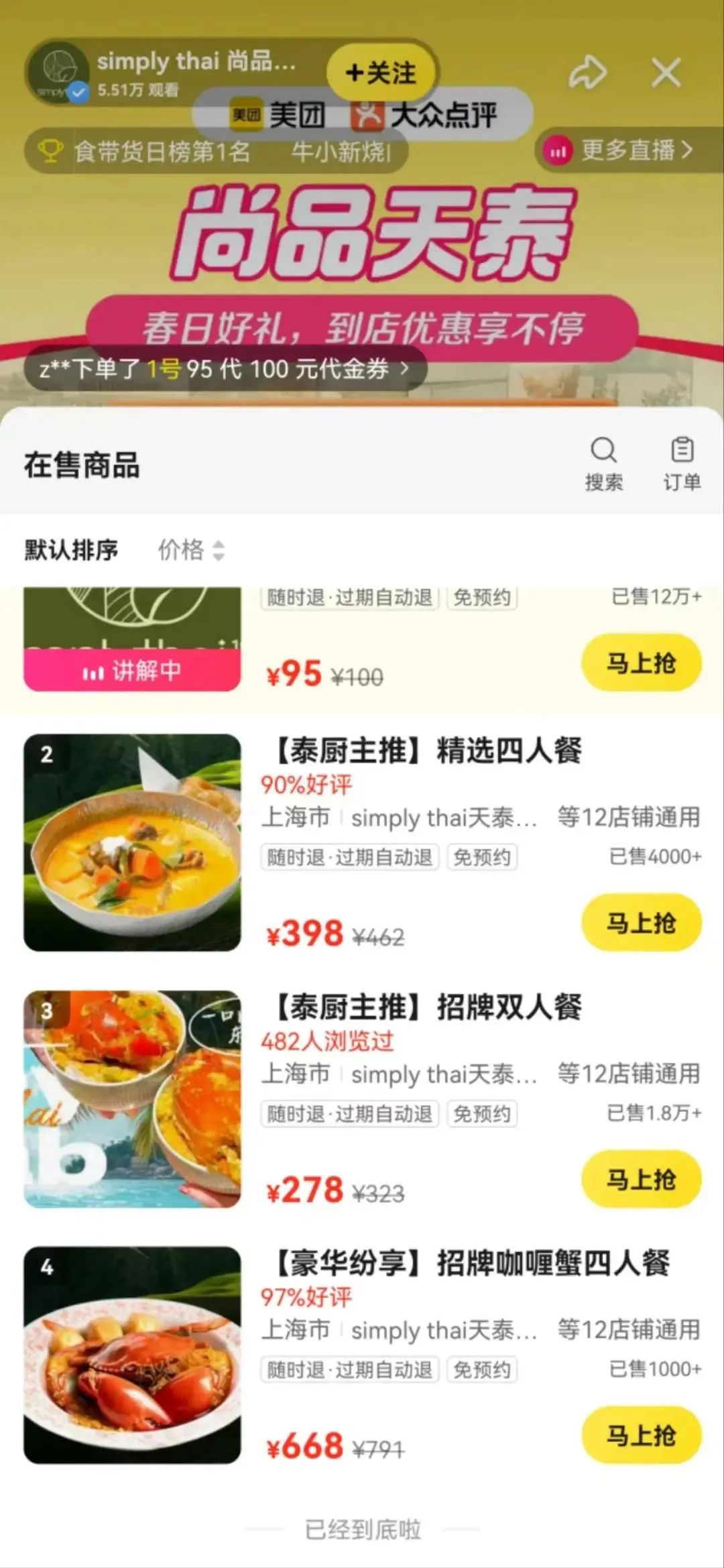The height and width of the screenshot is (1568, 724).
Task: Share this livestream
Action: pyautogui.click(x=587, y=72)
